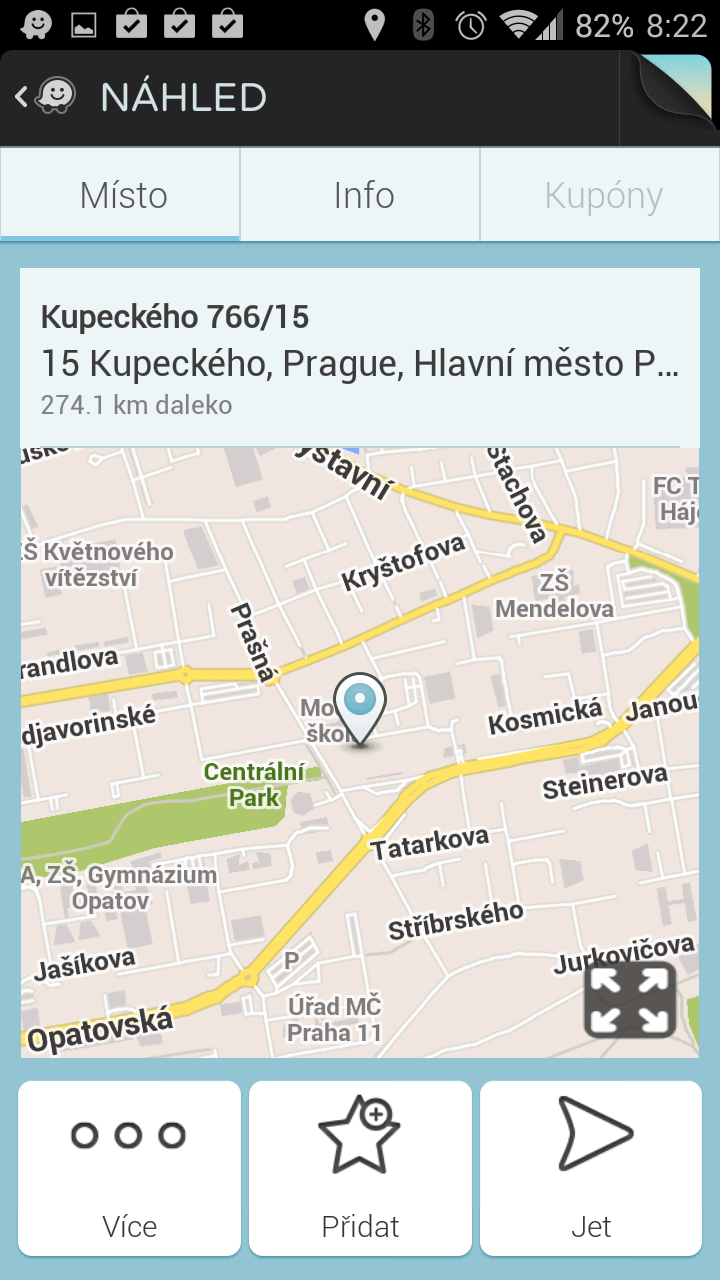Open the Více options button
The image size is (720, 1280).
(x=129, y=1168)
